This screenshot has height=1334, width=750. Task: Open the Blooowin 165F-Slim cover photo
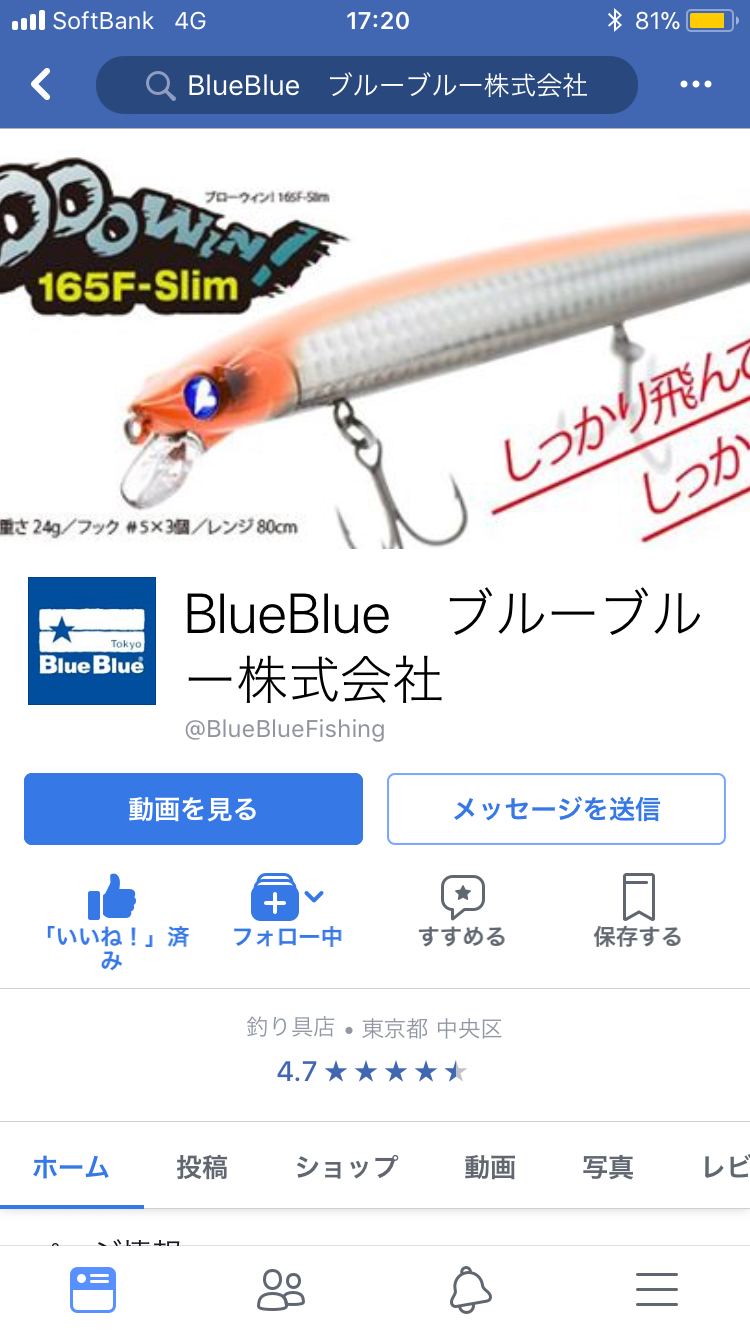(375, 338)
